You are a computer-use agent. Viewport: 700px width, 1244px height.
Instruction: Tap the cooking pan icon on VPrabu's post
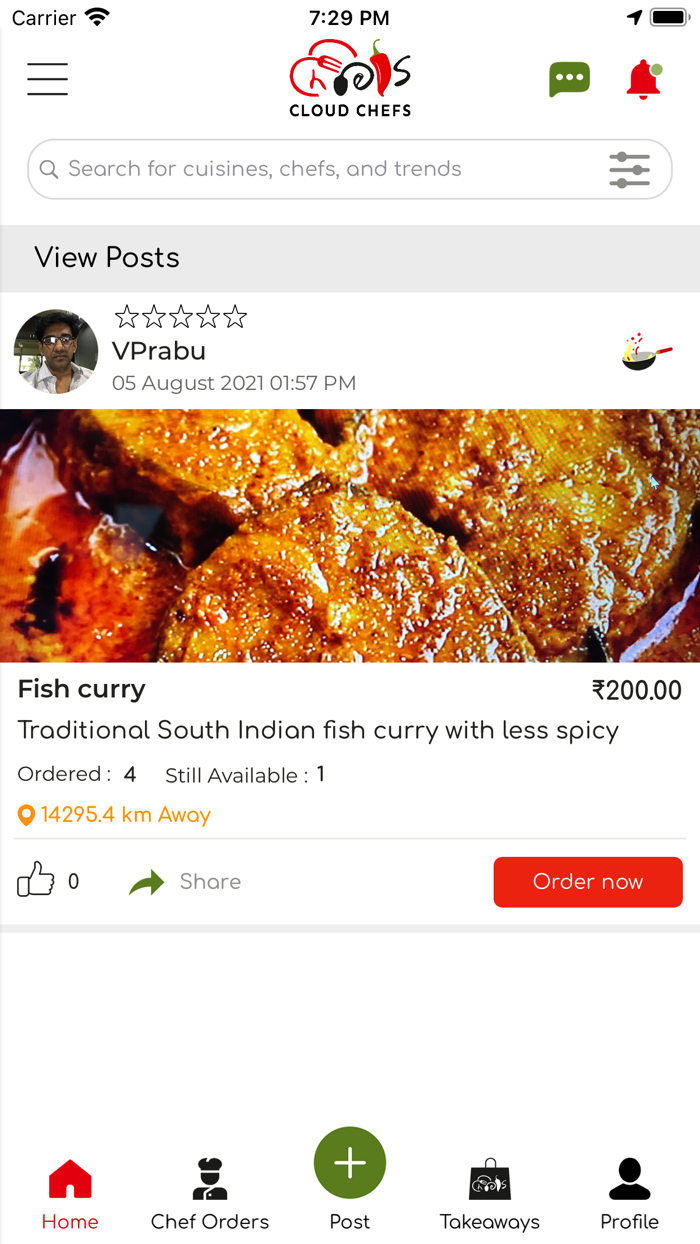click(646, 352)
